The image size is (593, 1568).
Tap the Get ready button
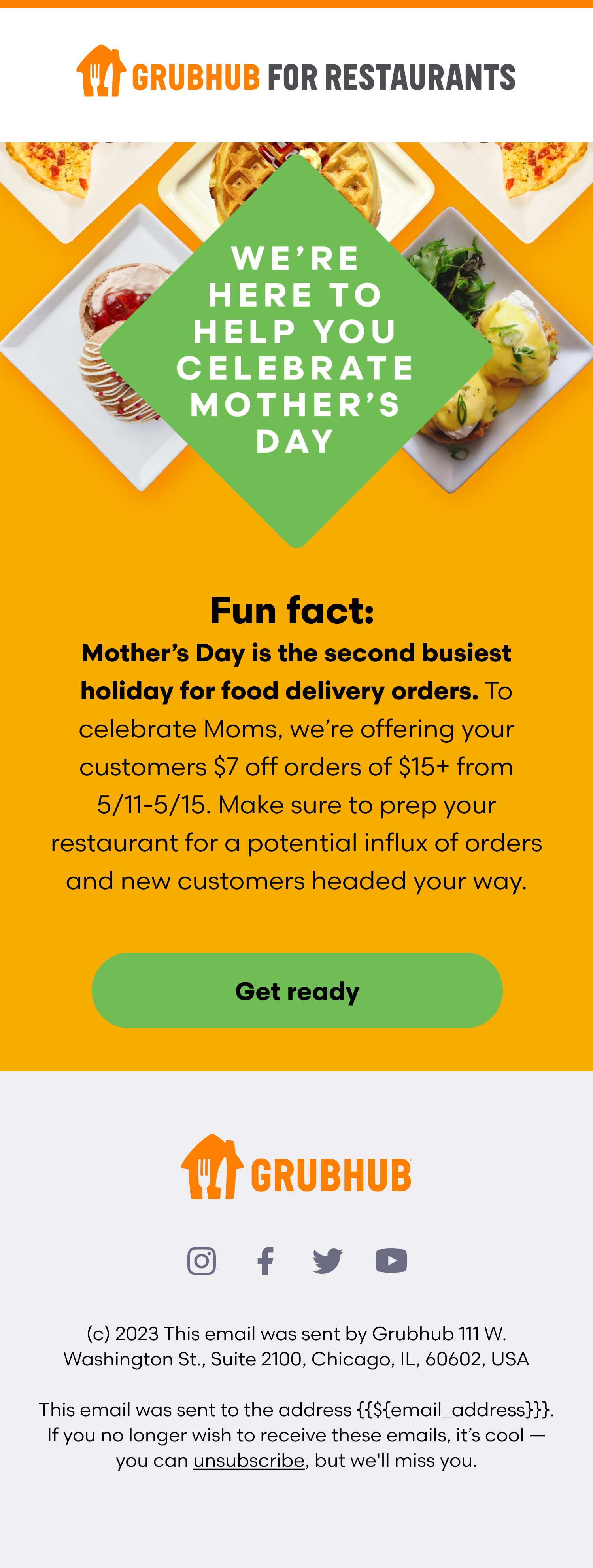pyautogui.click(x=297, y=990)
